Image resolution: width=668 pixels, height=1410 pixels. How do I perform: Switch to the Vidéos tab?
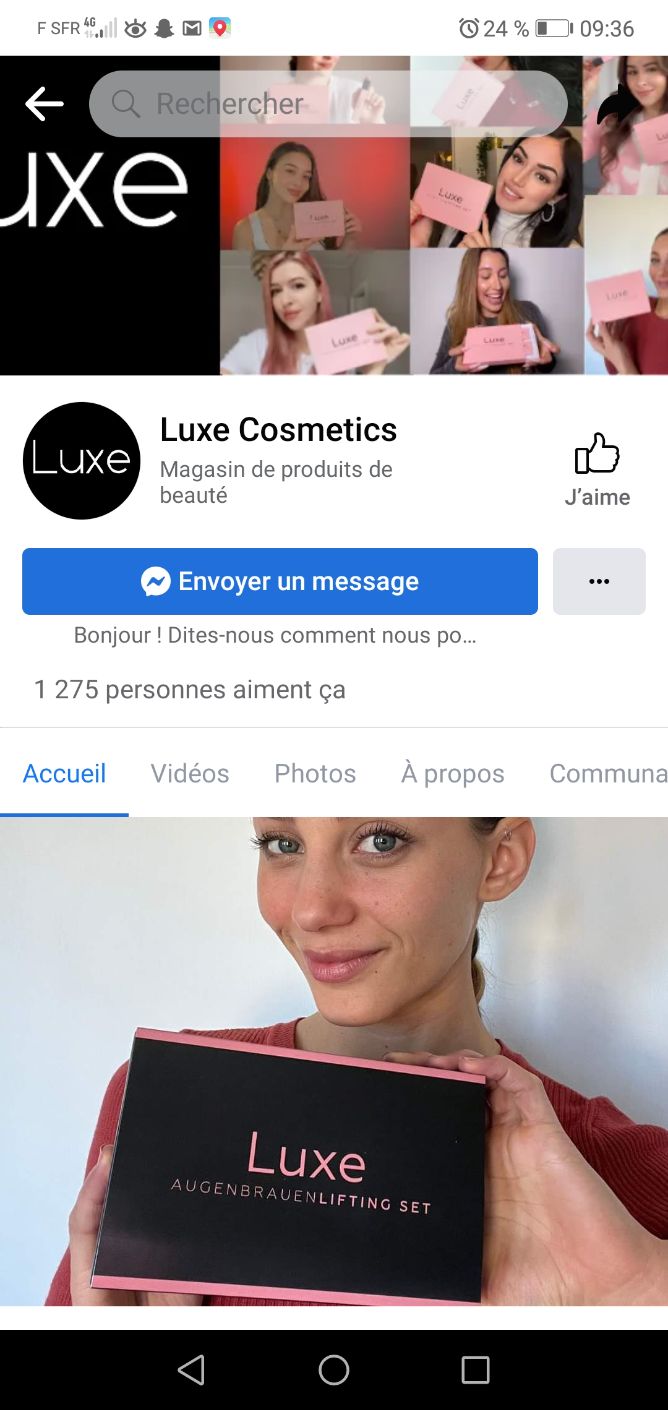(x=190, y=773)
